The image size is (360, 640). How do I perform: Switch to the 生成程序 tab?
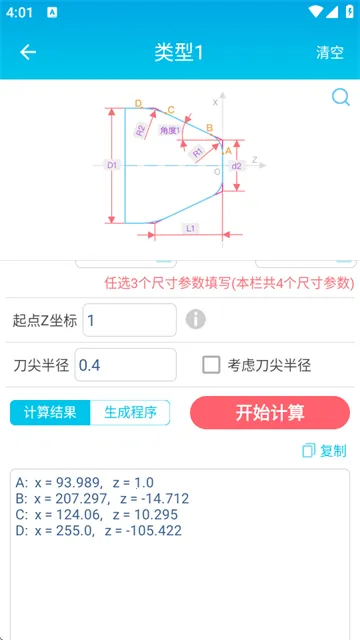tap(130, 413)
